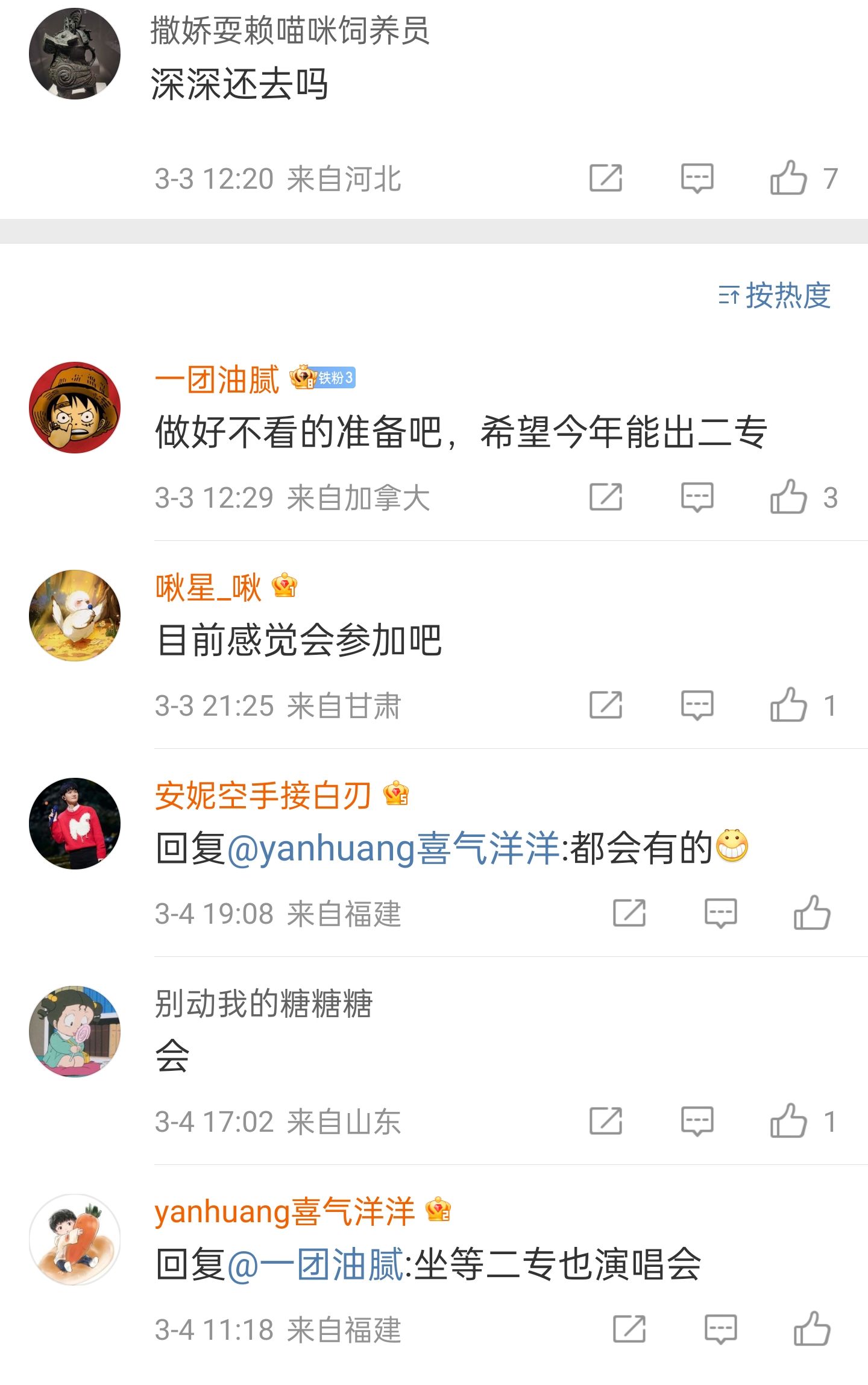The width and height of the screenshot is (868, 1385).
Task: Like 啾星_啾's comment
Action: (788, 705)
